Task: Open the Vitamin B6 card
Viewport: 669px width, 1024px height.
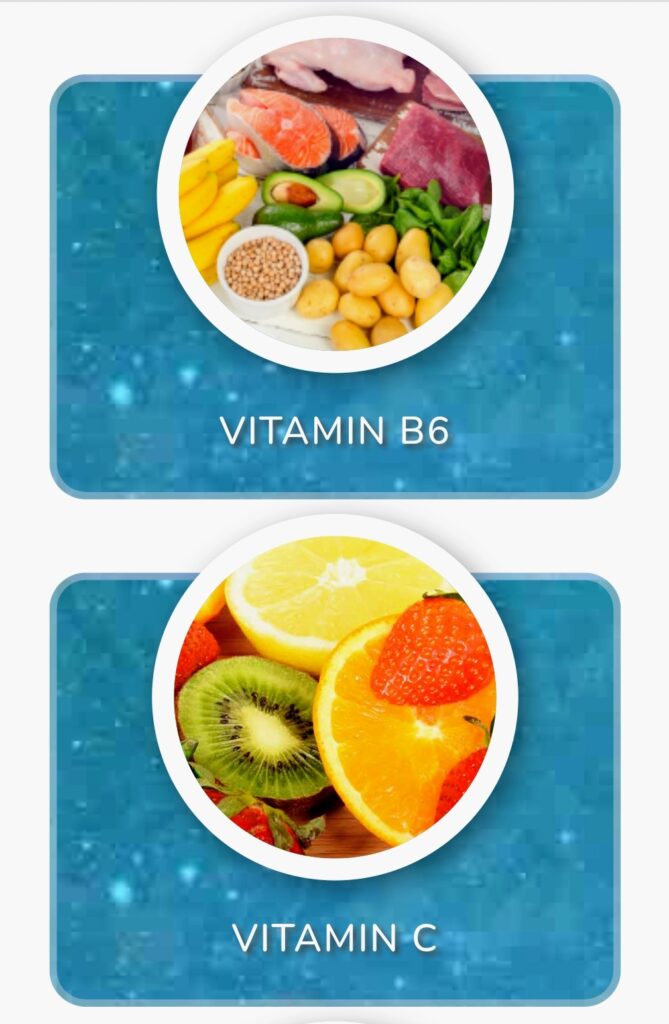Action: (x=334, y=430)
